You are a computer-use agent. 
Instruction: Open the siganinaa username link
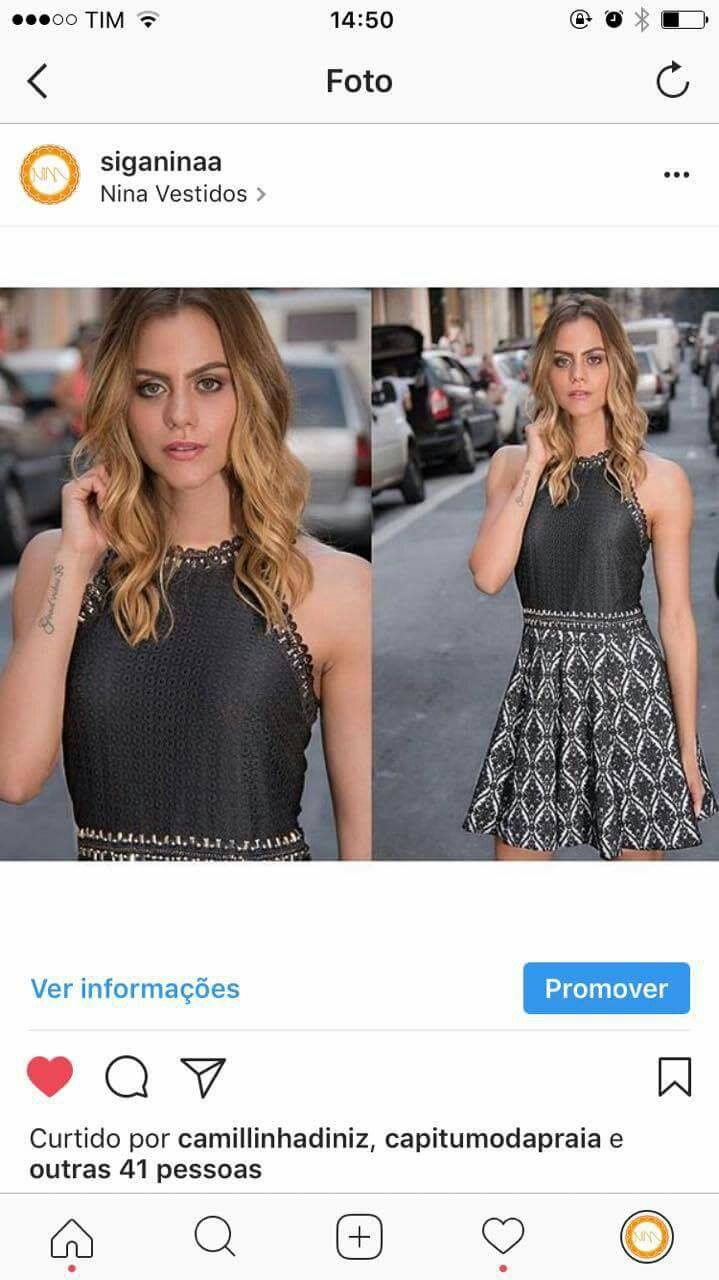tap(161, 162)
